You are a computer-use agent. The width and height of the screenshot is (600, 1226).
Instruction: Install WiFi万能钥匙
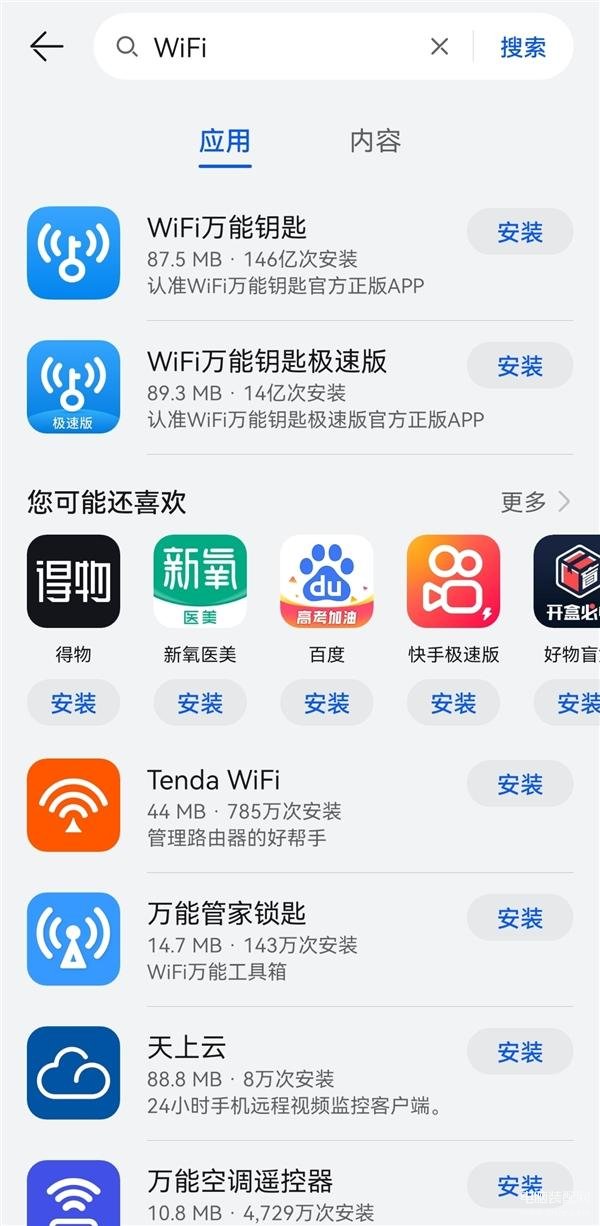(520, 232)
